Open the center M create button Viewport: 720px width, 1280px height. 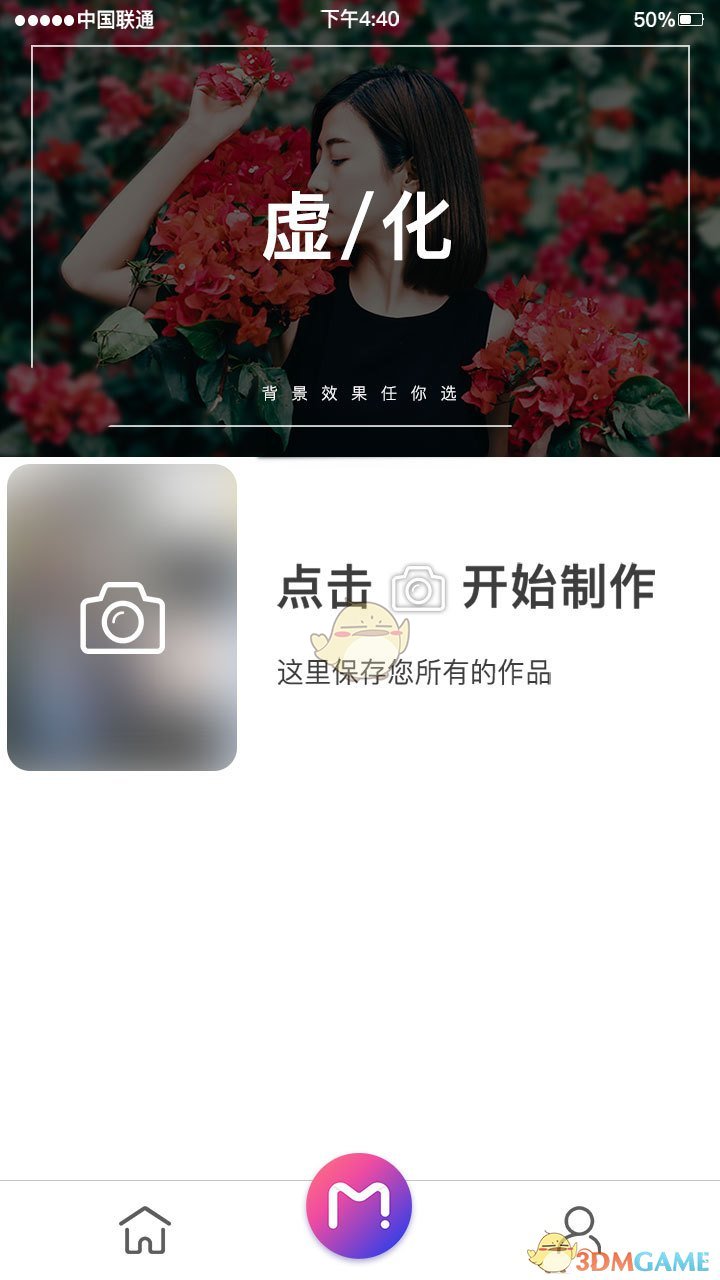coord(359,1206)
